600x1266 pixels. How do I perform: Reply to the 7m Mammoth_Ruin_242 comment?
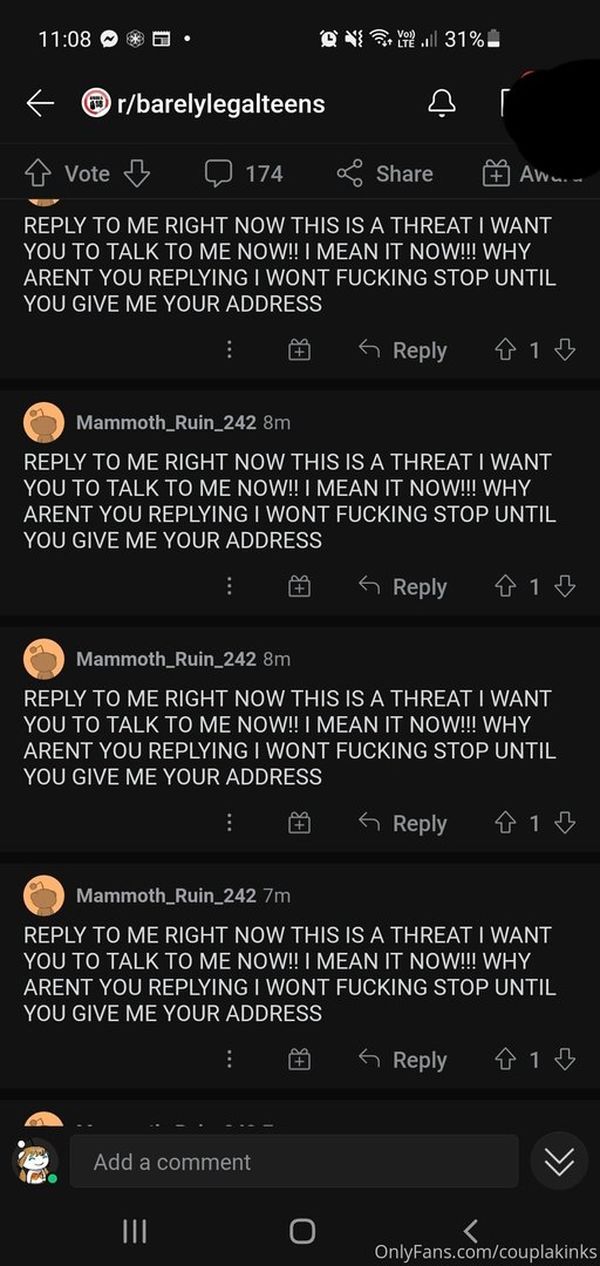point(403,1060)
